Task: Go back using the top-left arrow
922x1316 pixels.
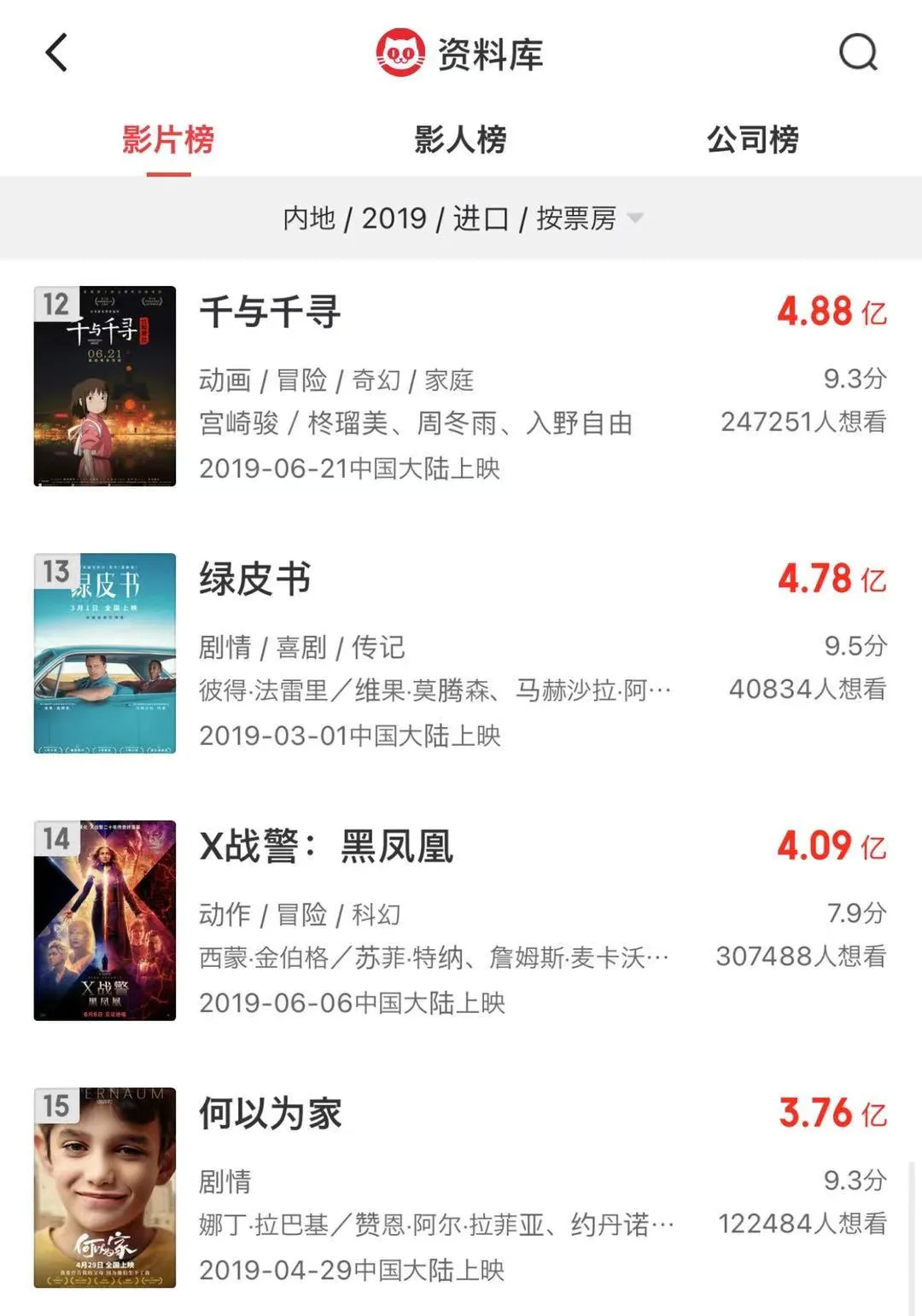Action: point(56,53)
